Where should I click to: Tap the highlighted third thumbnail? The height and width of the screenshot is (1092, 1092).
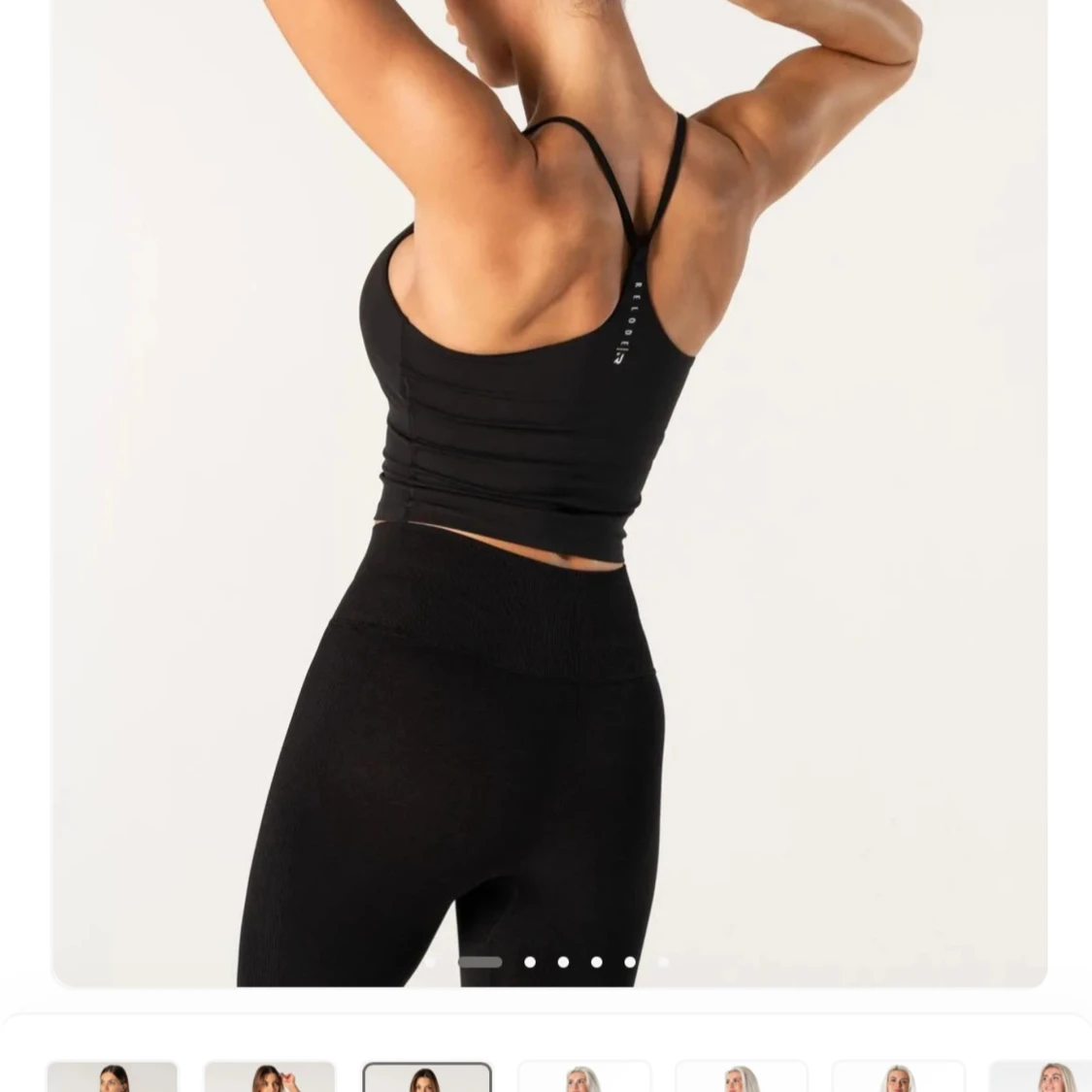427,1076
